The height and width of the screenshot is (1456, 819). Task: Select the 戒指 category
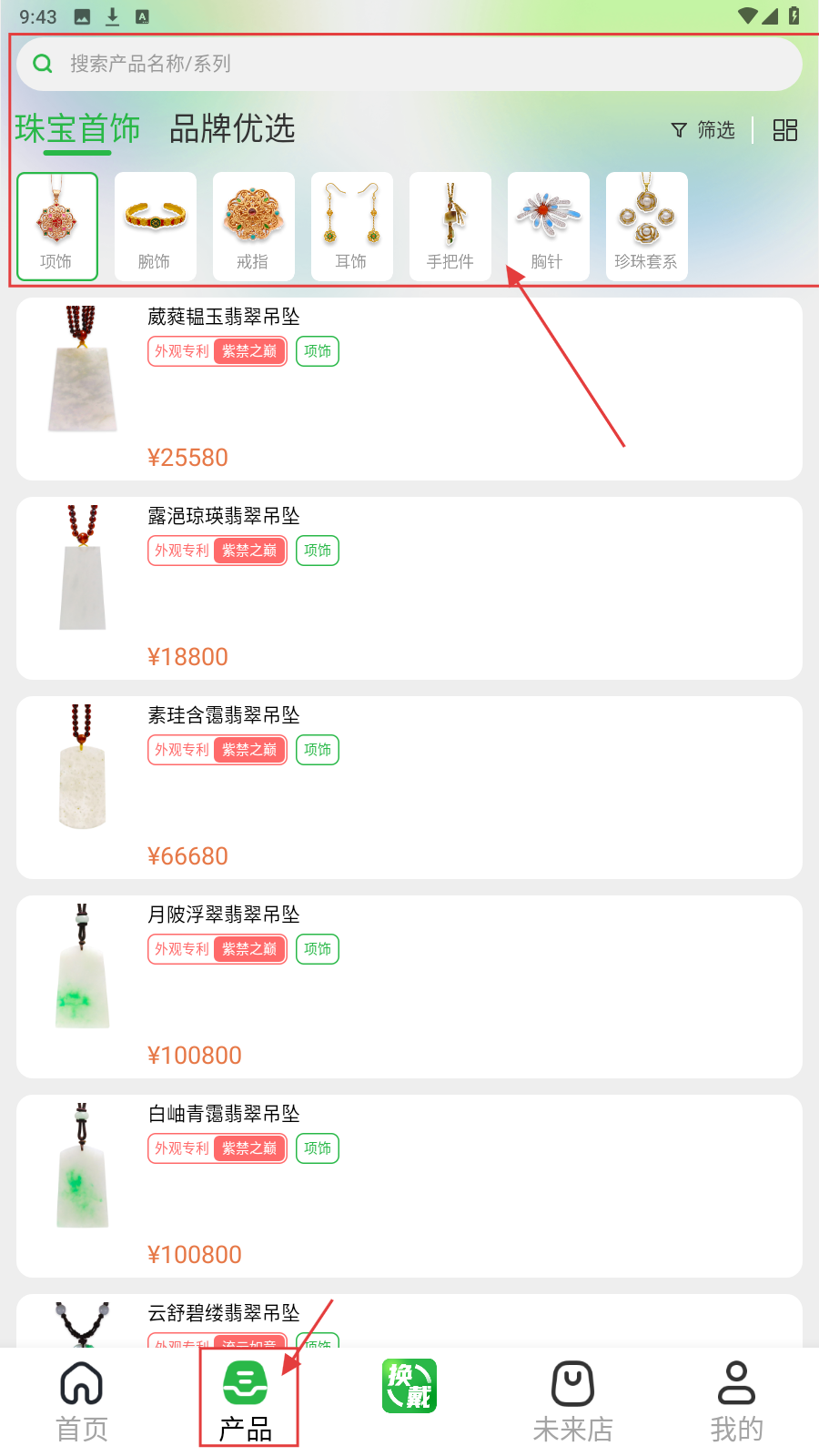click(253, 227)
